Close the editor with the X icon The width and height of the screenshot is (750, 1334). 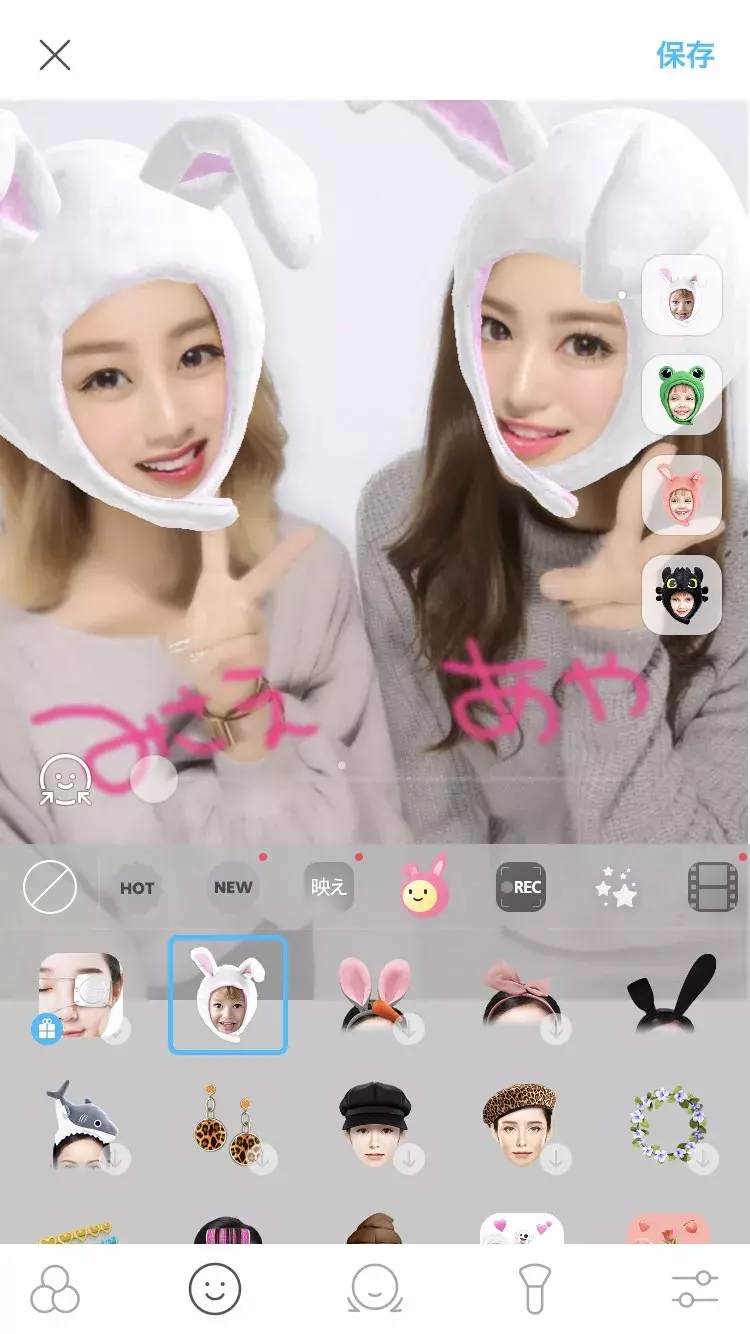point(55,54)
